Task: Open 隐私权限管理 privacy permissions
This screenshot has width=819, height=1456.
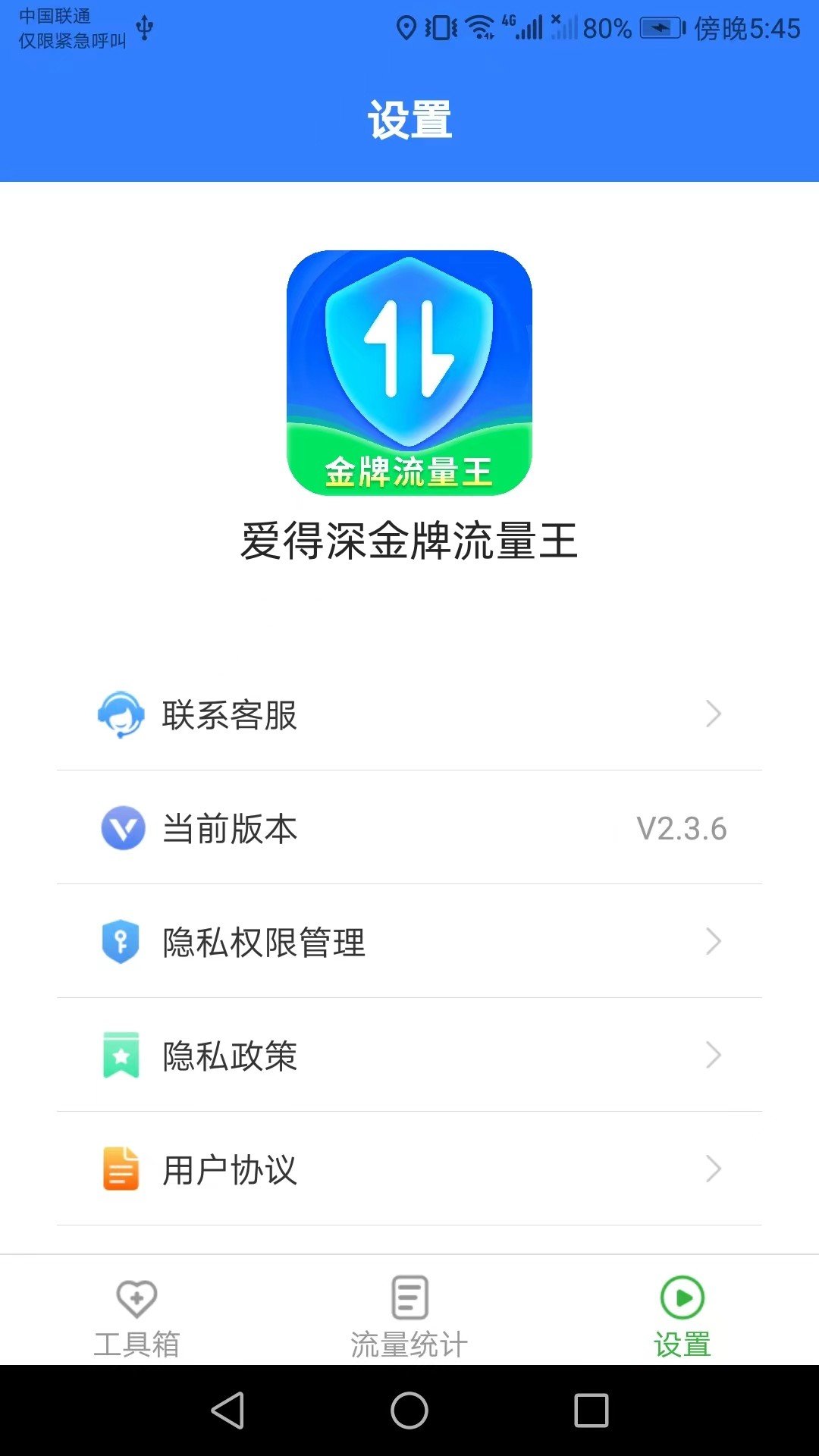Action: 409,942
